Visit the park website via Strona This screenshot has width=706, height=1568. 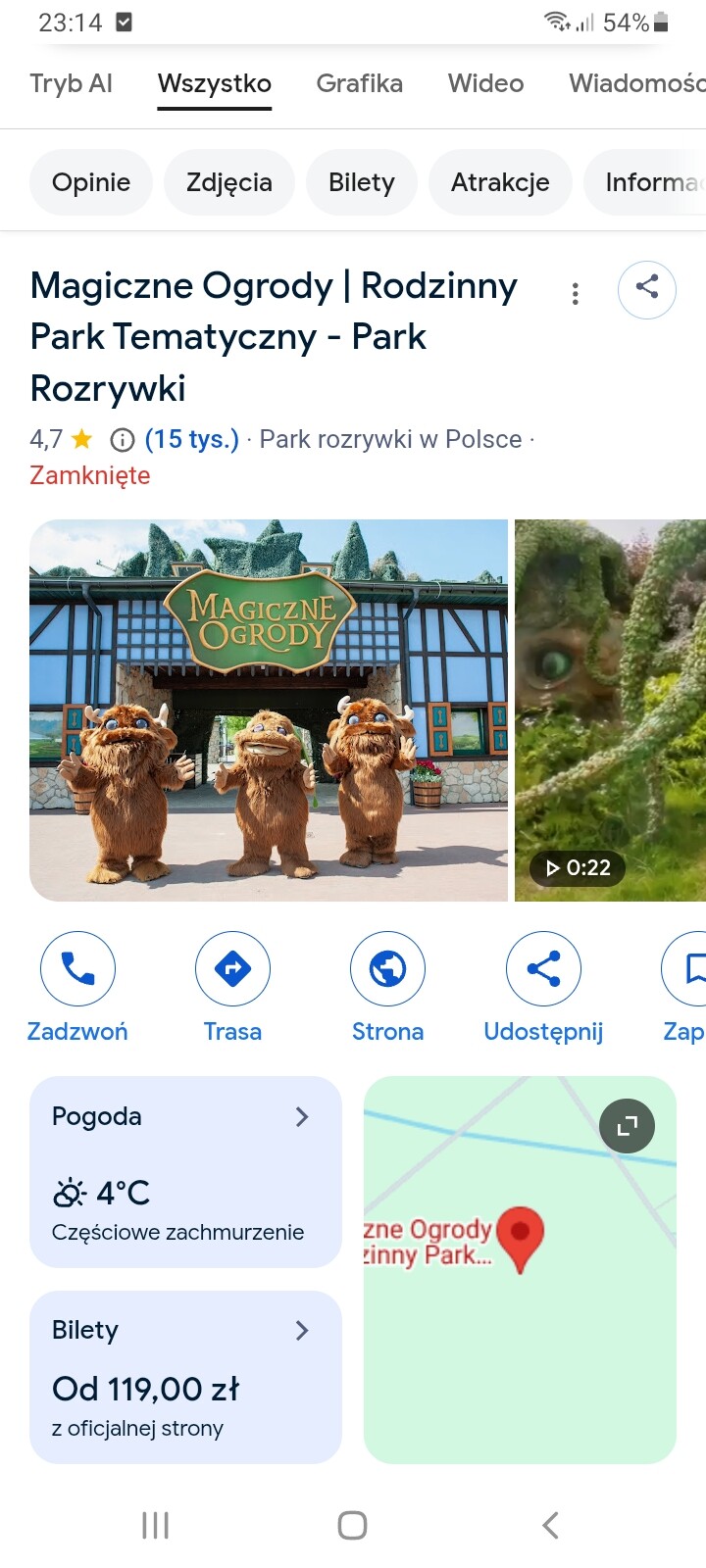pyautogui.click(x=387, y=969)
